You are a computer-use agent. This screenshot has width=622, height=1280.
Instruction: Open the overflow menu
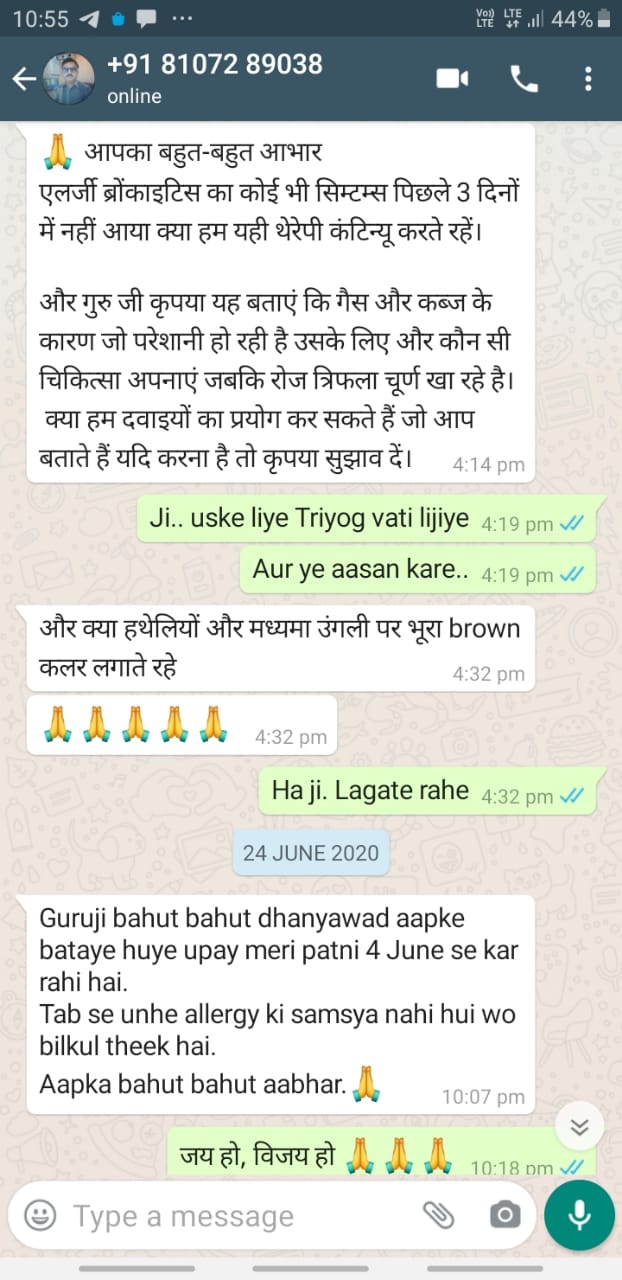click(588, 79)
